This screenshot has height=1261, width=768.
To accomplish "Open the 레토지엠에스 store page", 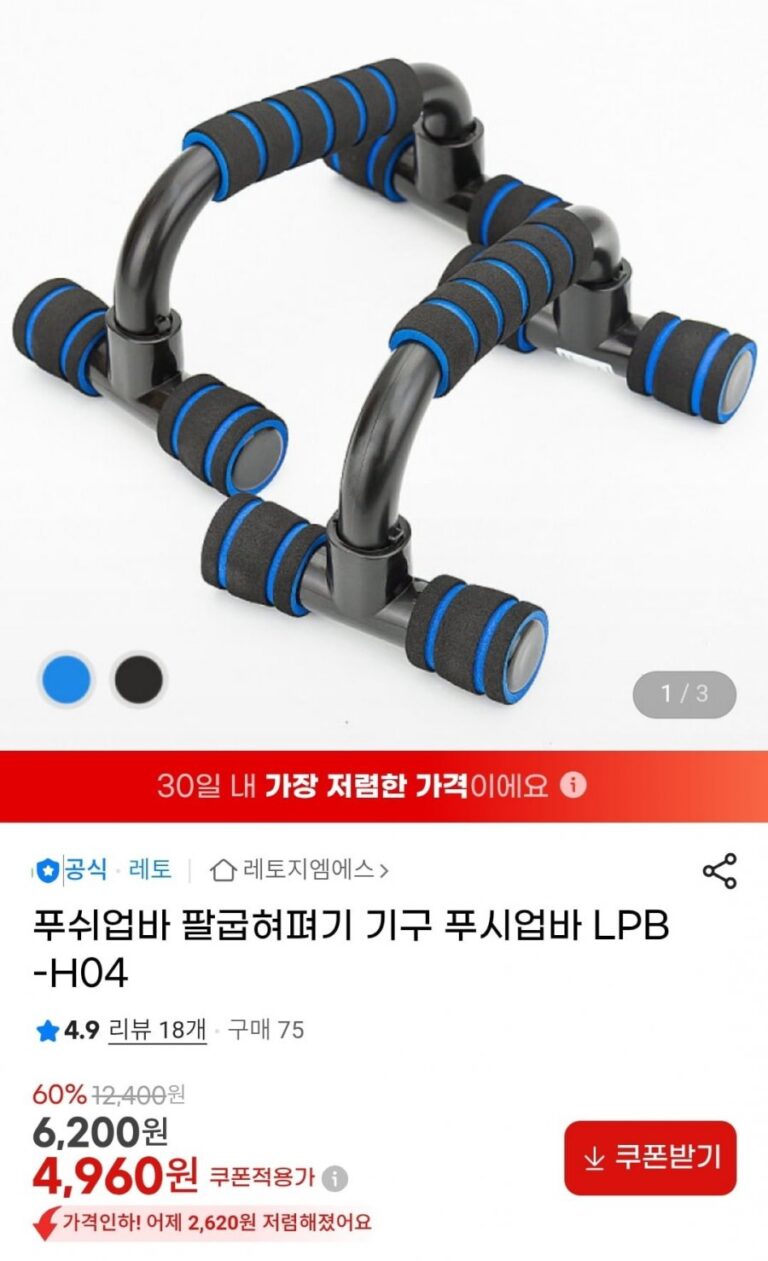I will (x=300, y=870).
